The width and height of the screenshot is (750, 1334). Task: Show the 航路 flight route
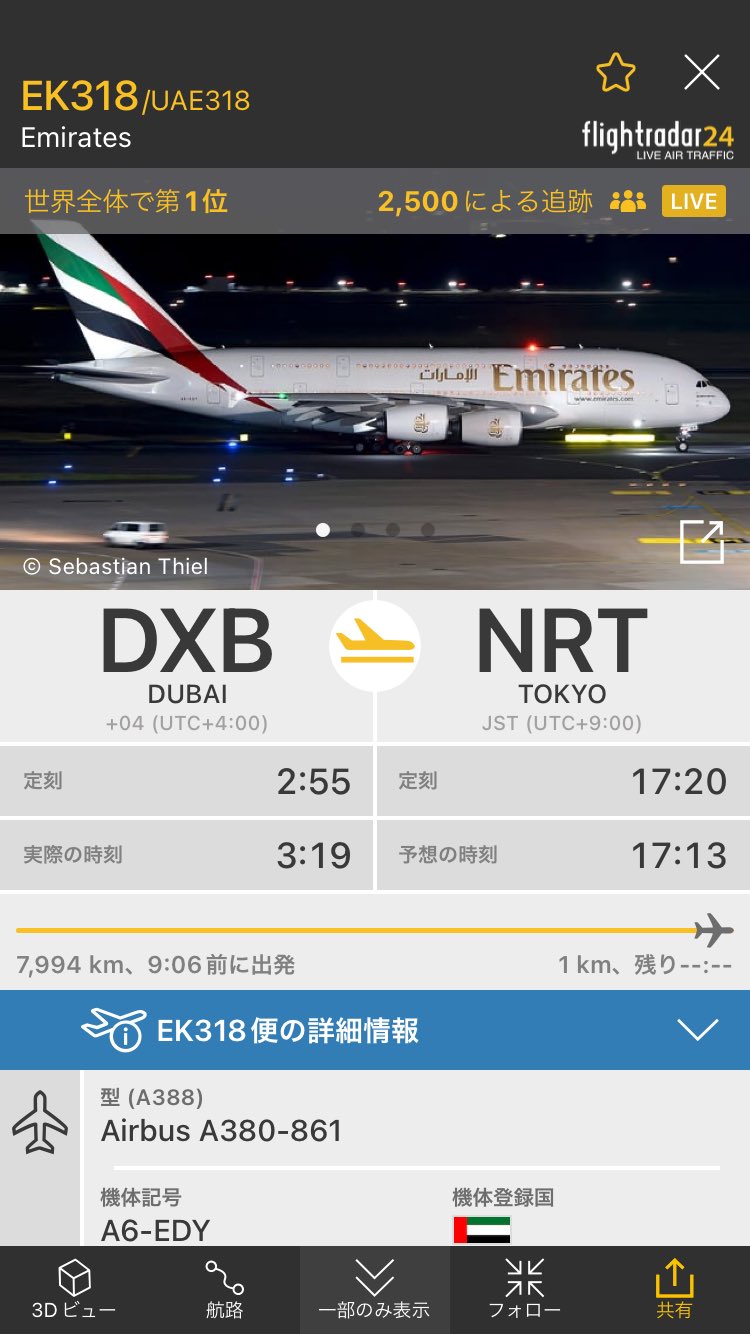pyautogui.click(x=224, y=1290)
